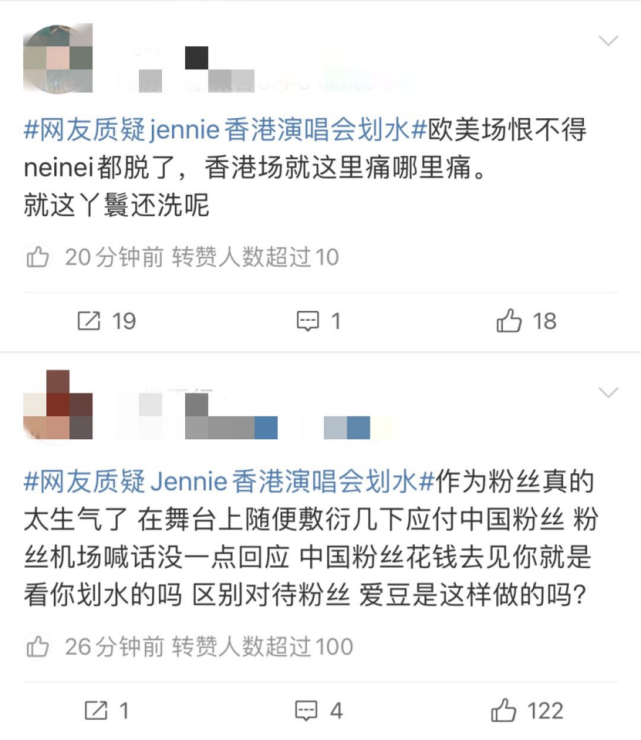Open the hashtag #网友质疑jennie香港演唱会划水# in the first post

click(225, 130)
